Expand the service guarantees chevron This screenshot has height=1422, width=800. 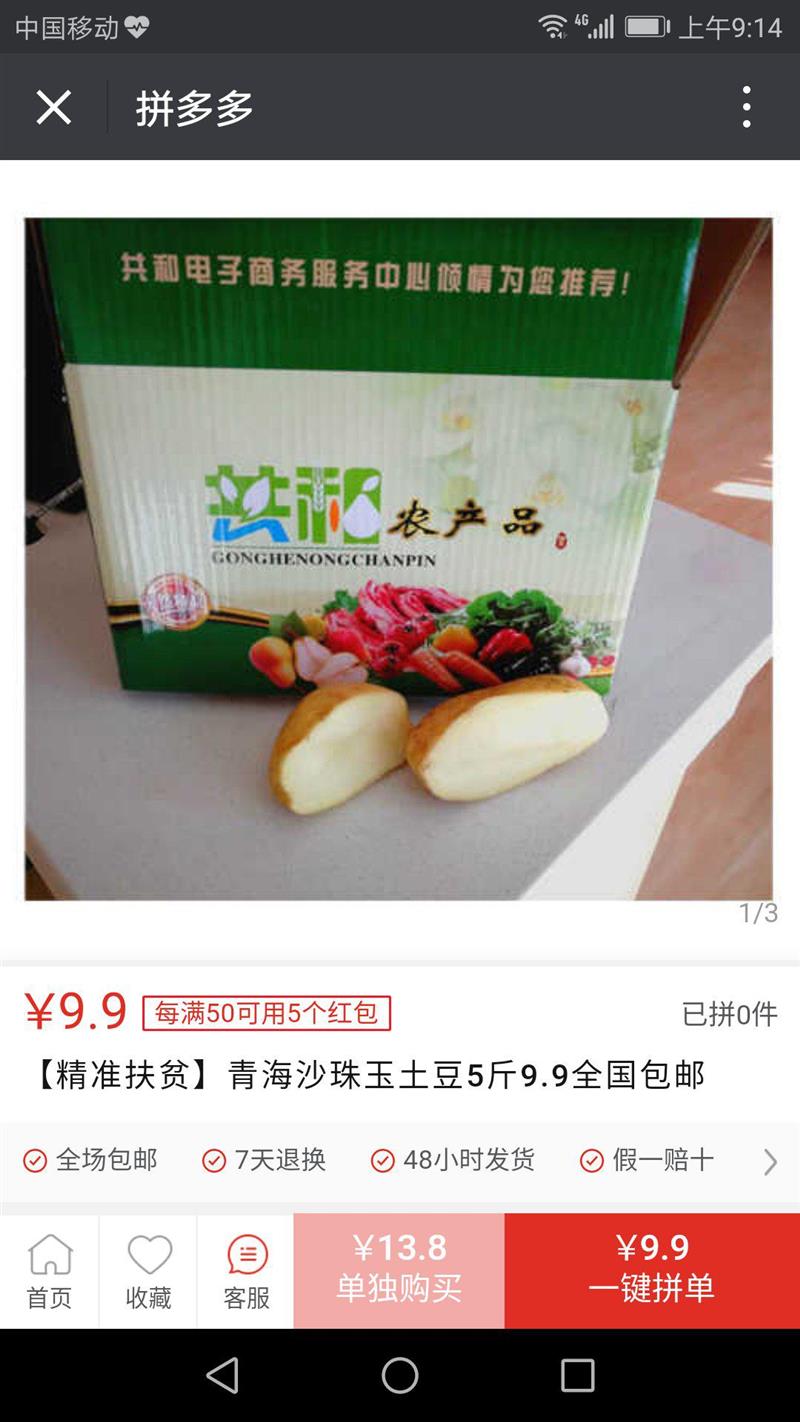[770, 1161]
